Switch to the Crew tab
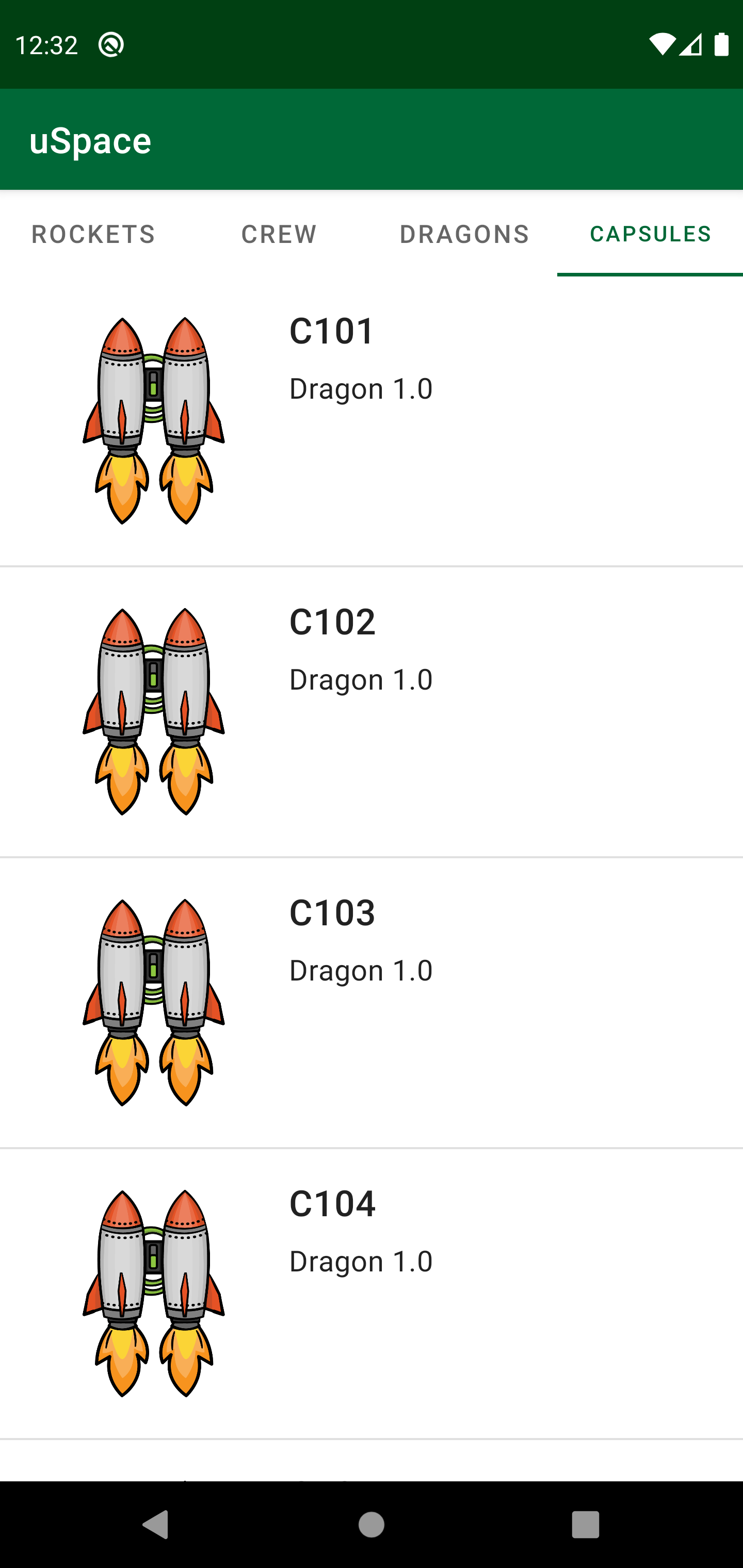Viewport: 743px width, 1568px height. pyautogui.click(x=279, y=234)
